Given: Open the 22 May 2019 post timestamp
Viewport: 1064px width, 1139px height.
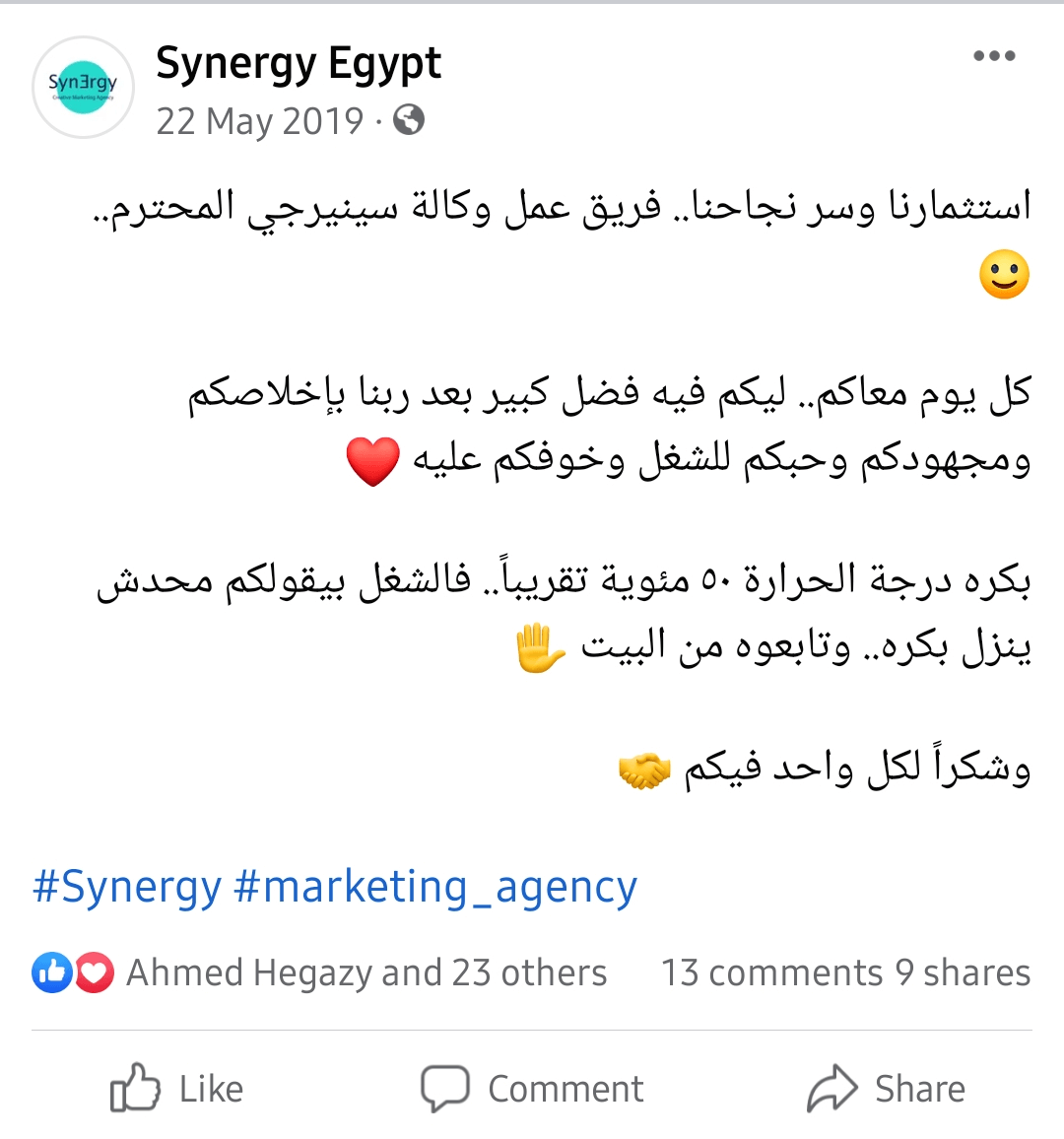Looking at the screenshot, I should [259, 121].
